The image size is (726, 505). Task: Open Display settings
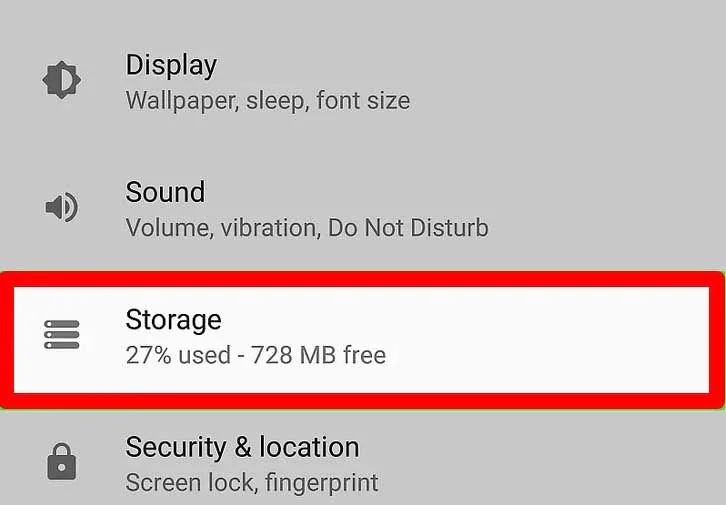267,81
